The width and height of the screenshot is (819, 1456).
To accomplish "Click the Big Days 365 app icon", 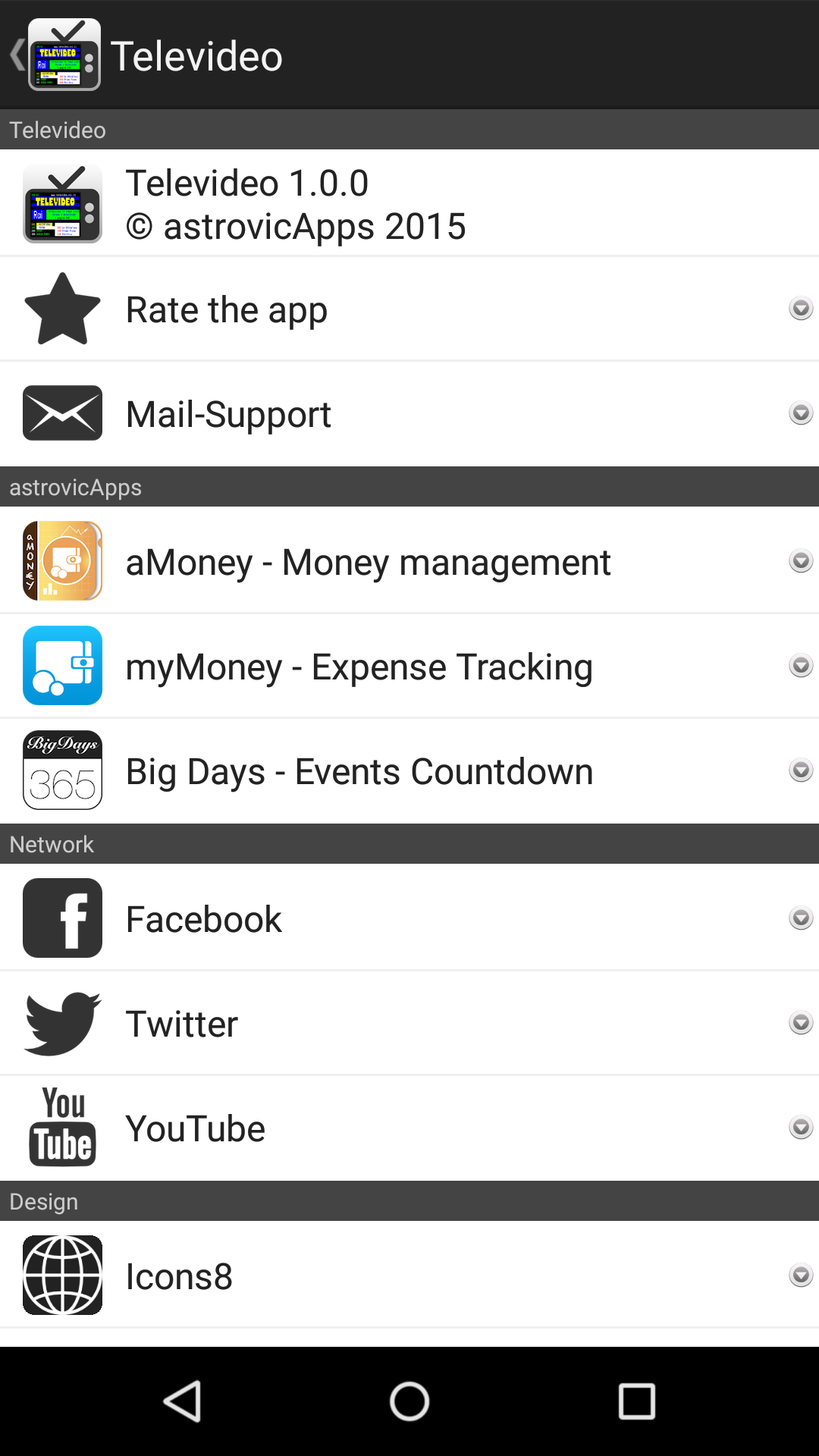I will point(63,770).
